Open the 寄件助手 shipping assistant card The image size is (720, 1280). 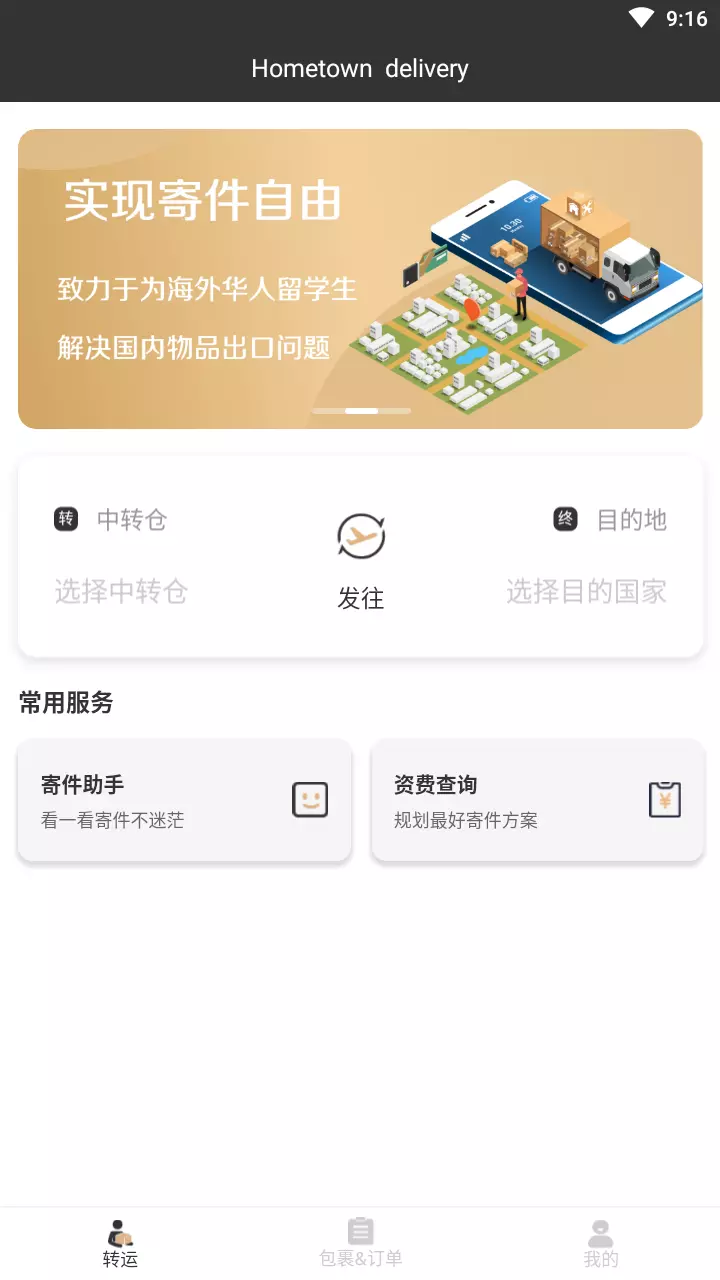tap(184, 800)
